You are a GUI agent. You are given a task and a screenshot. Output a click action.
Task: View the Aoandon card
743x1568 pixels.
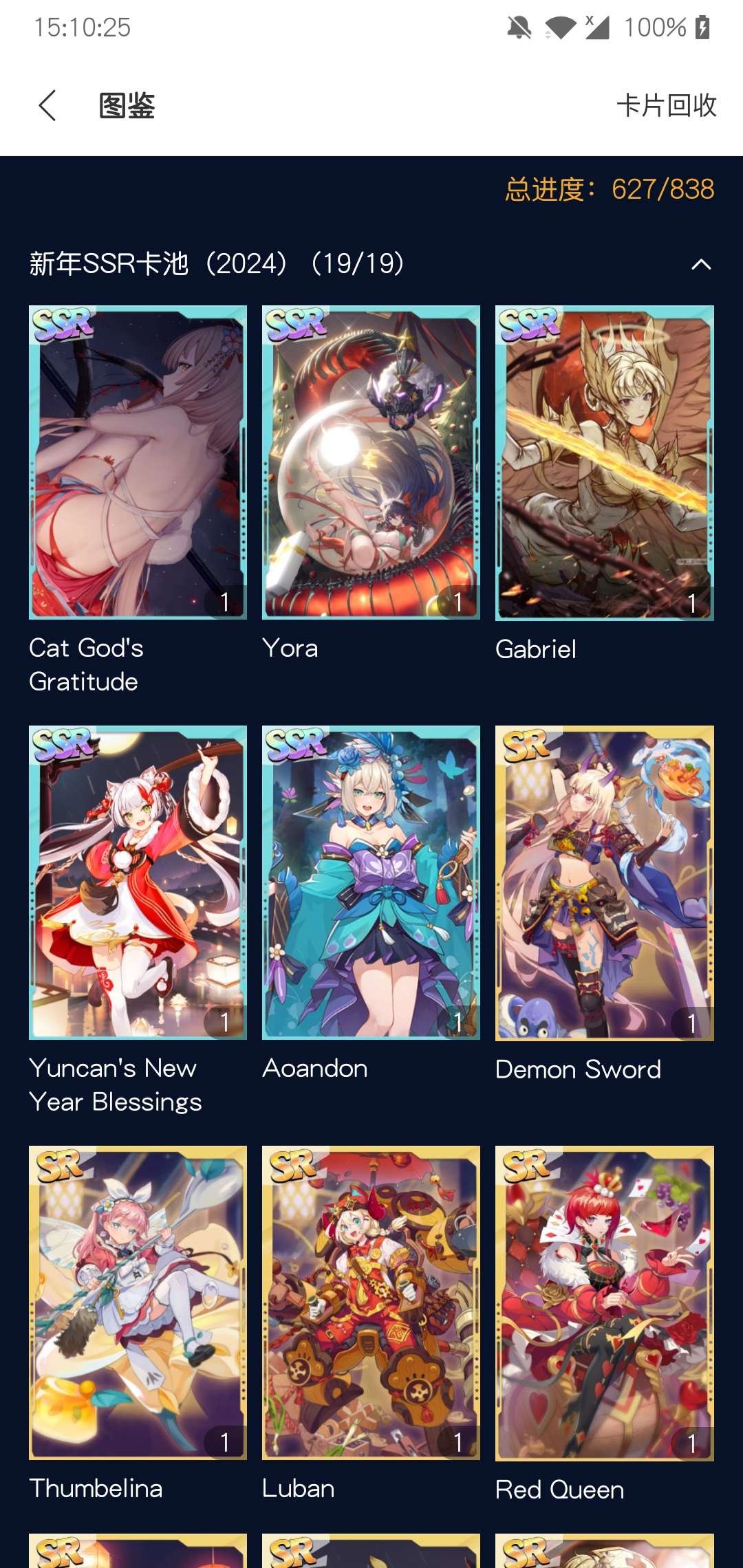pos(371,882)
